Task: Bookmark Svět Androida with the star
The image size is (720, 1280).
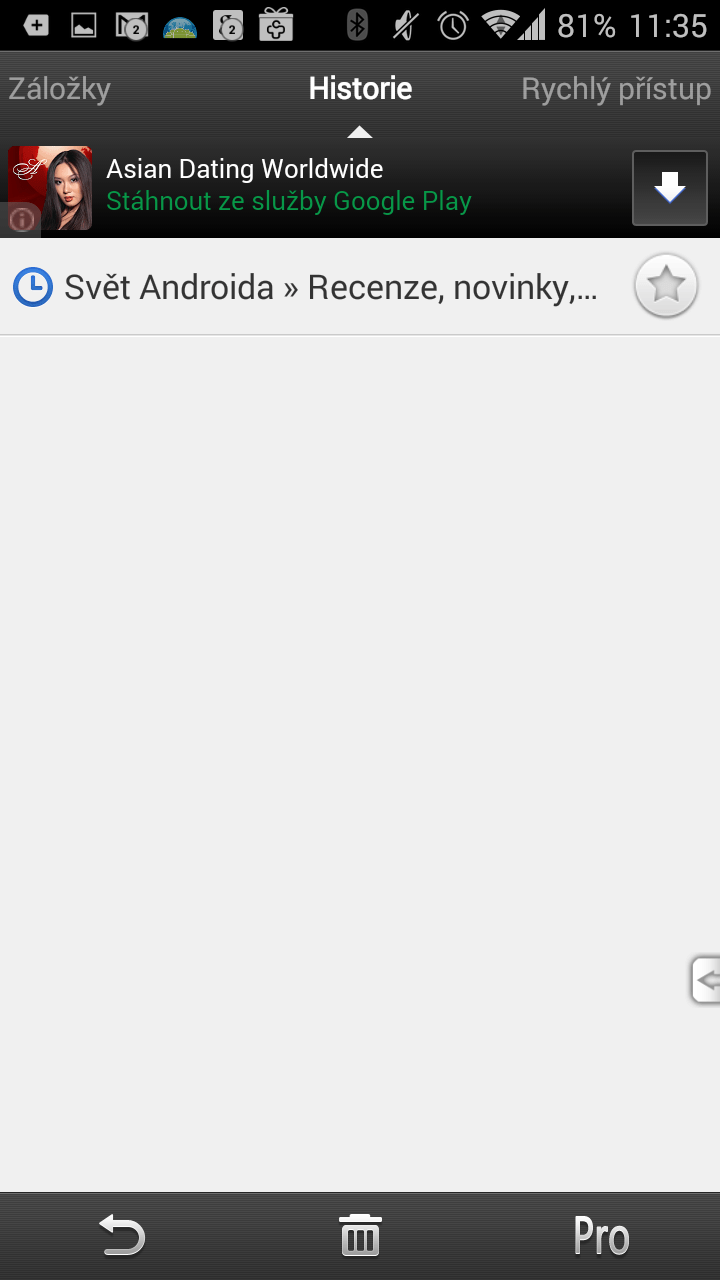Action: 666,287
